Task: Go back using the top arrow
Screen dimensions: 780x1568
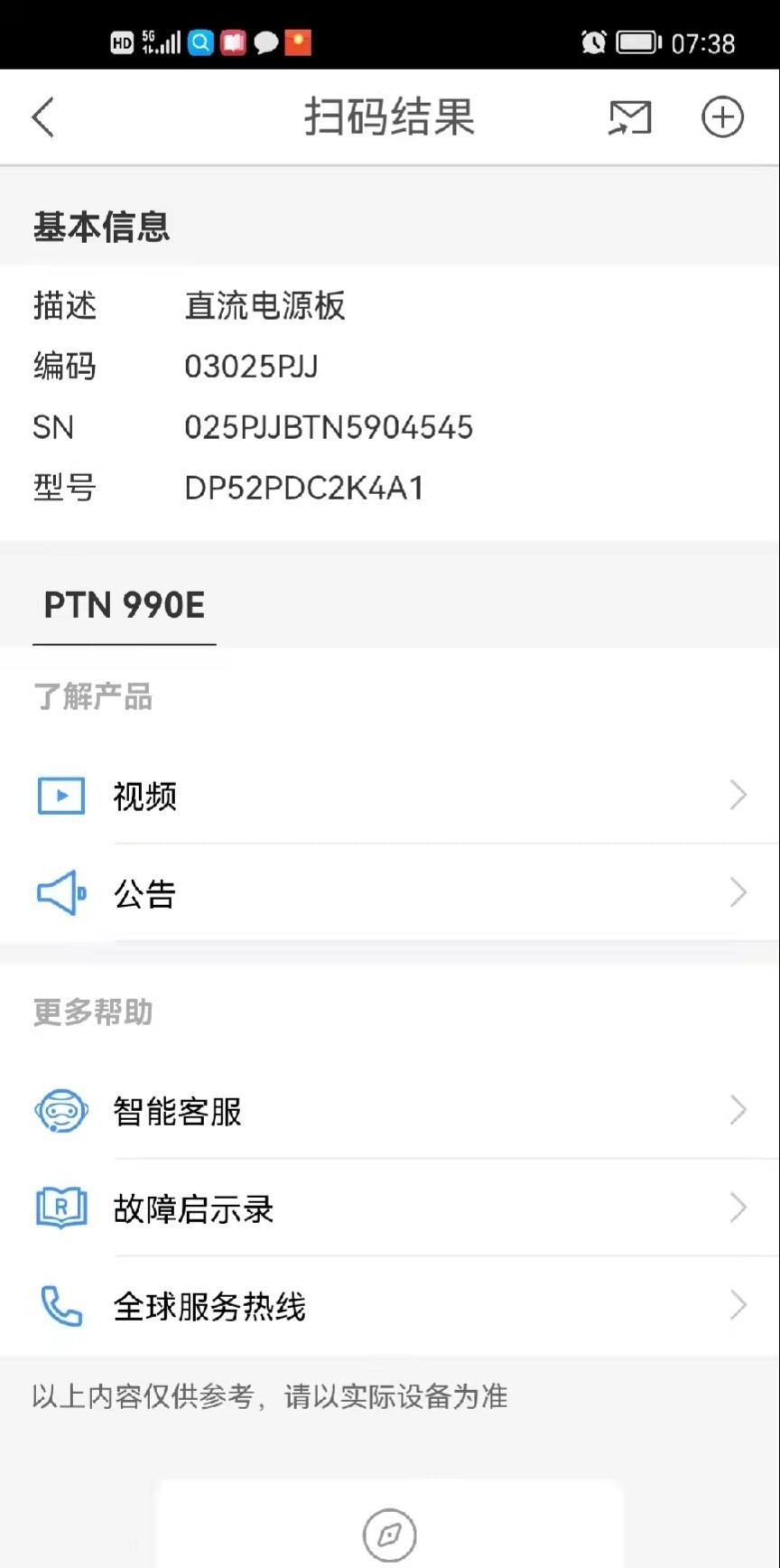Action: click(42, 117)
